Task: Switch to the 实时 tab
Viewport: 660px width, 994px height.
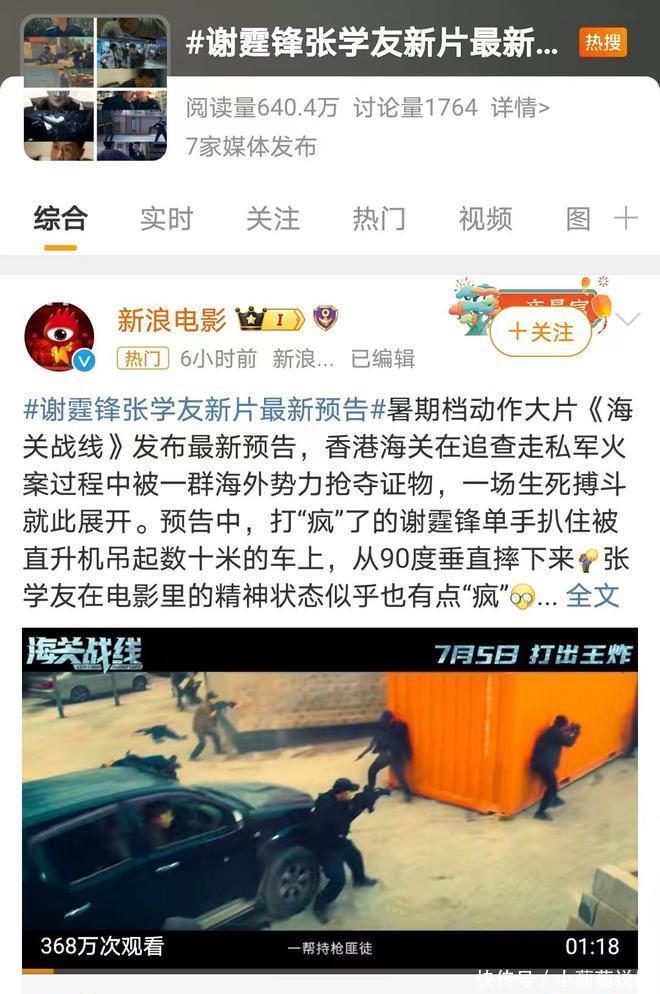Action: [x=166, y=218]
